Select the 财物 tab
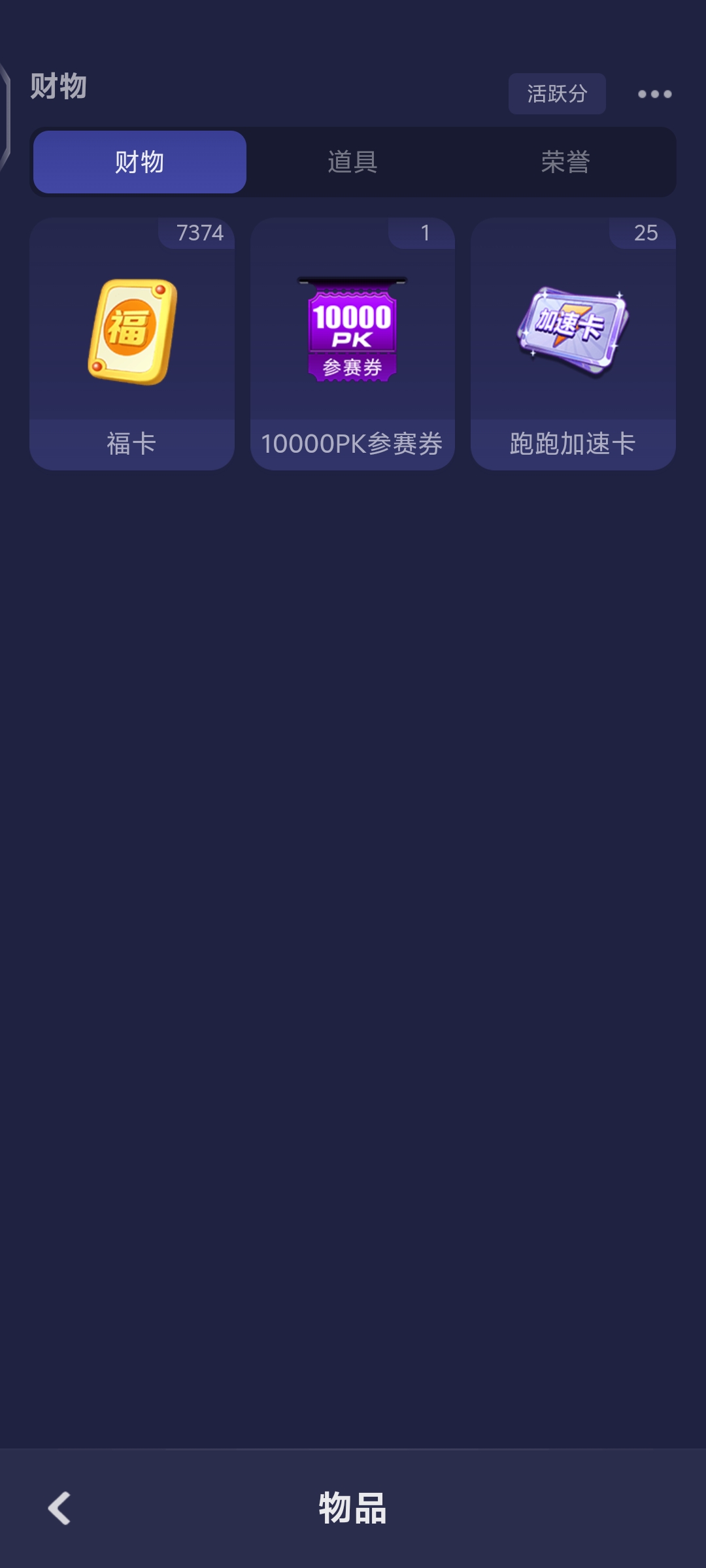The image size is (706, 1568). tap(140, 162)
